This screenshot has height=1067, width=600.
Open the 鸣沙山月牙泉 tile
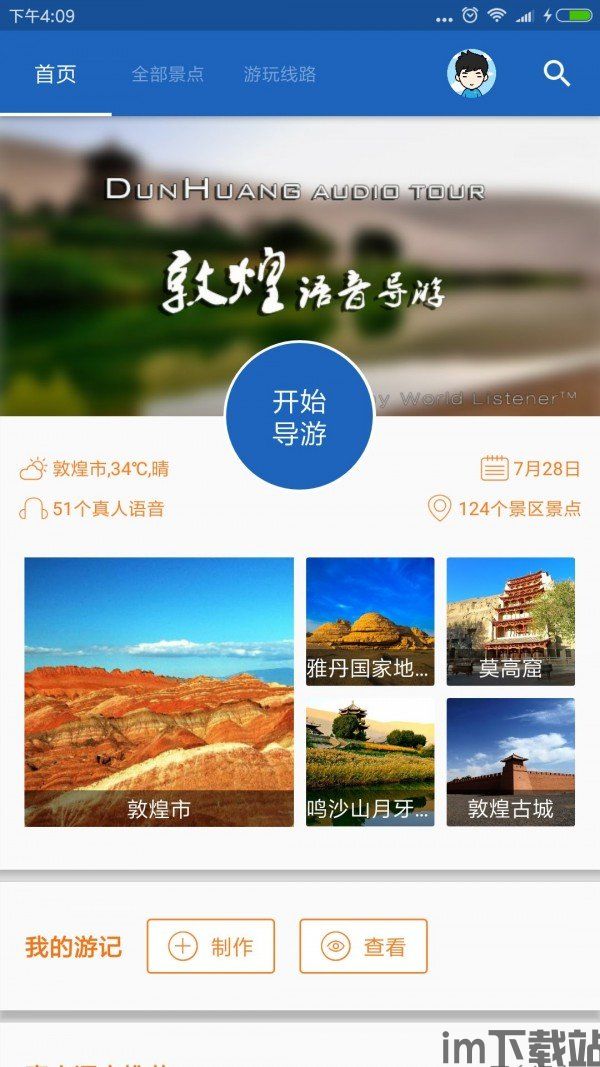[370, 761]
